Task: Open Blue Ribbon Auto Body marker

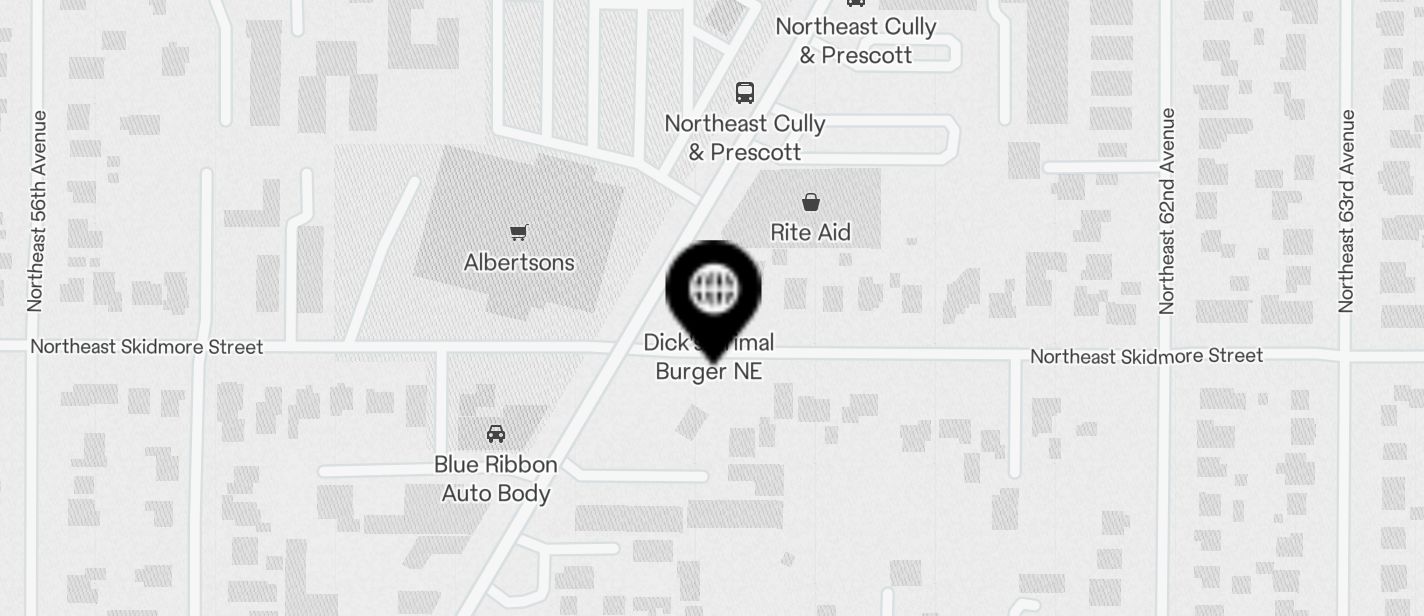Action: (x=495, y=434)
